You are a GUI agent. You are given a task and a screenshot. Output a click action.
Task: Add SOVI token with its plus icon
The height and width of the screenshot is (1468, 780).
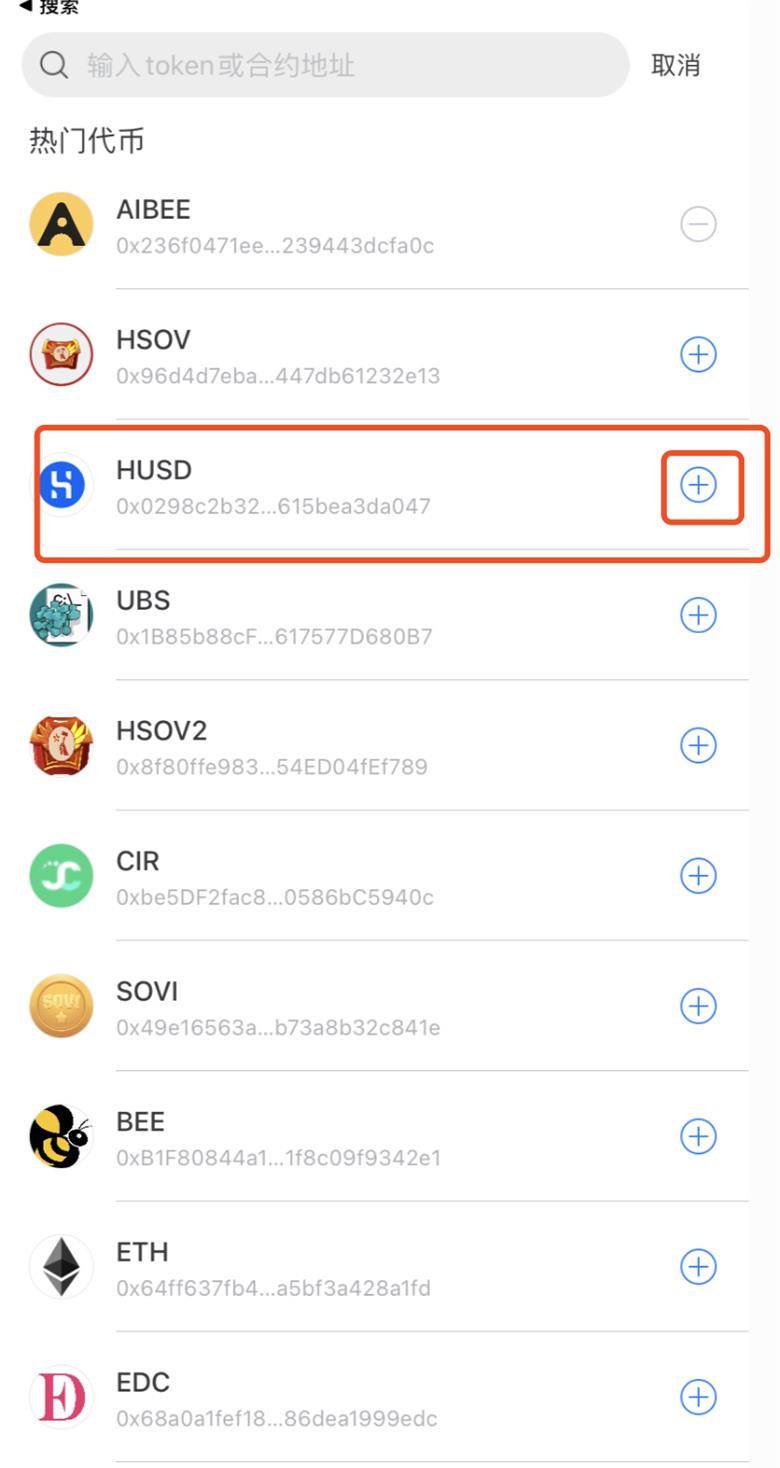click(x=698, y=1006)
